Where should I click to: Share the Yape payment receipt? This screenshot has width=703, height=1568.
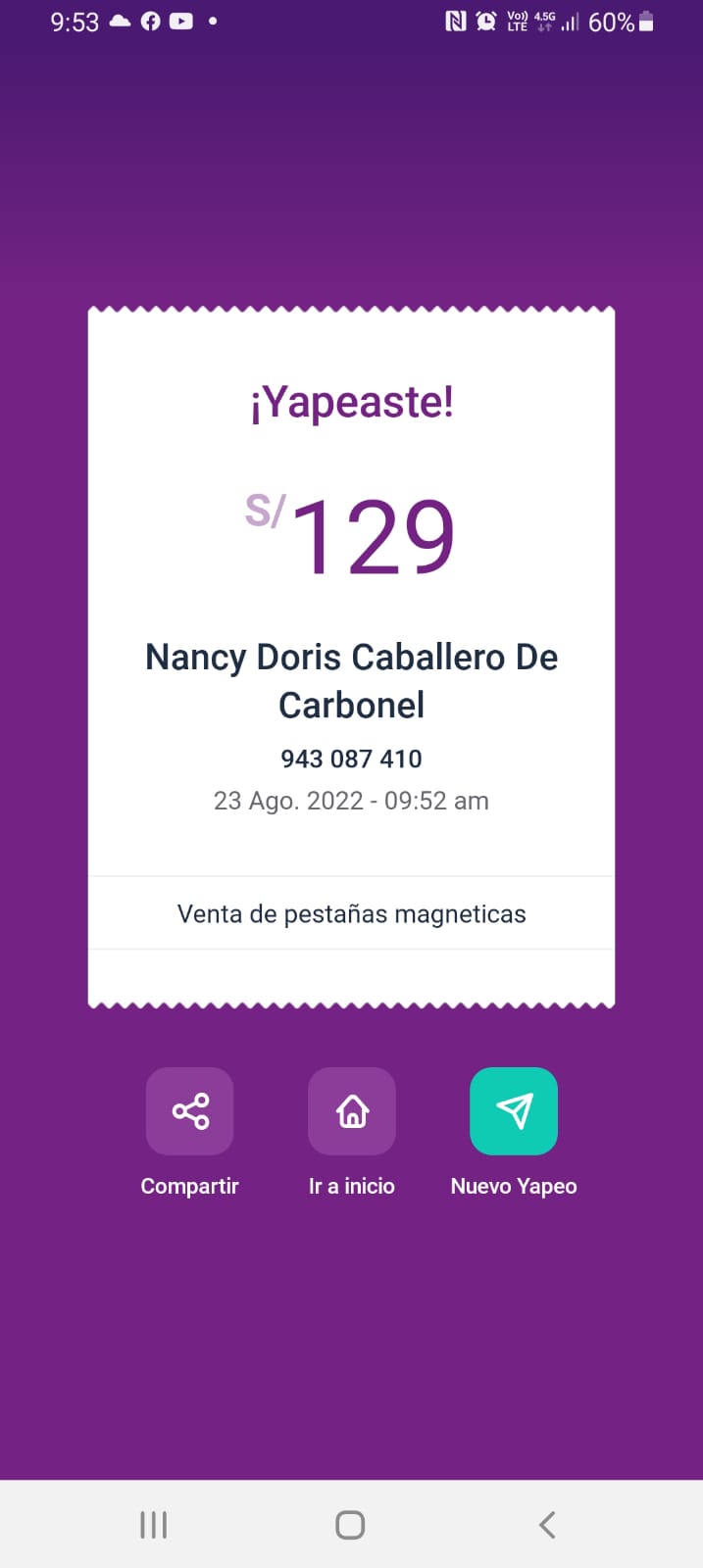pyautogui.click(x=189, y=1110)
